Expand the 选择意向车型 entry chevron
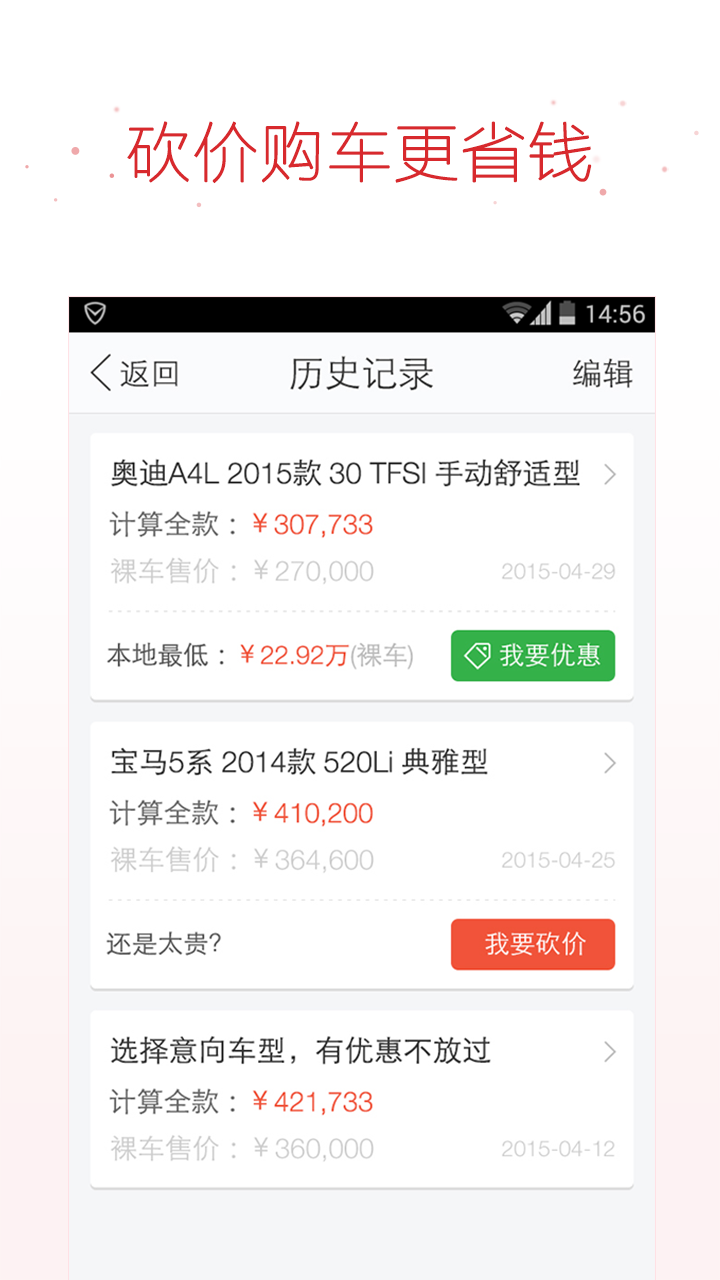The width and height of the screenshot is (720, 1280). click(611, 1050)
